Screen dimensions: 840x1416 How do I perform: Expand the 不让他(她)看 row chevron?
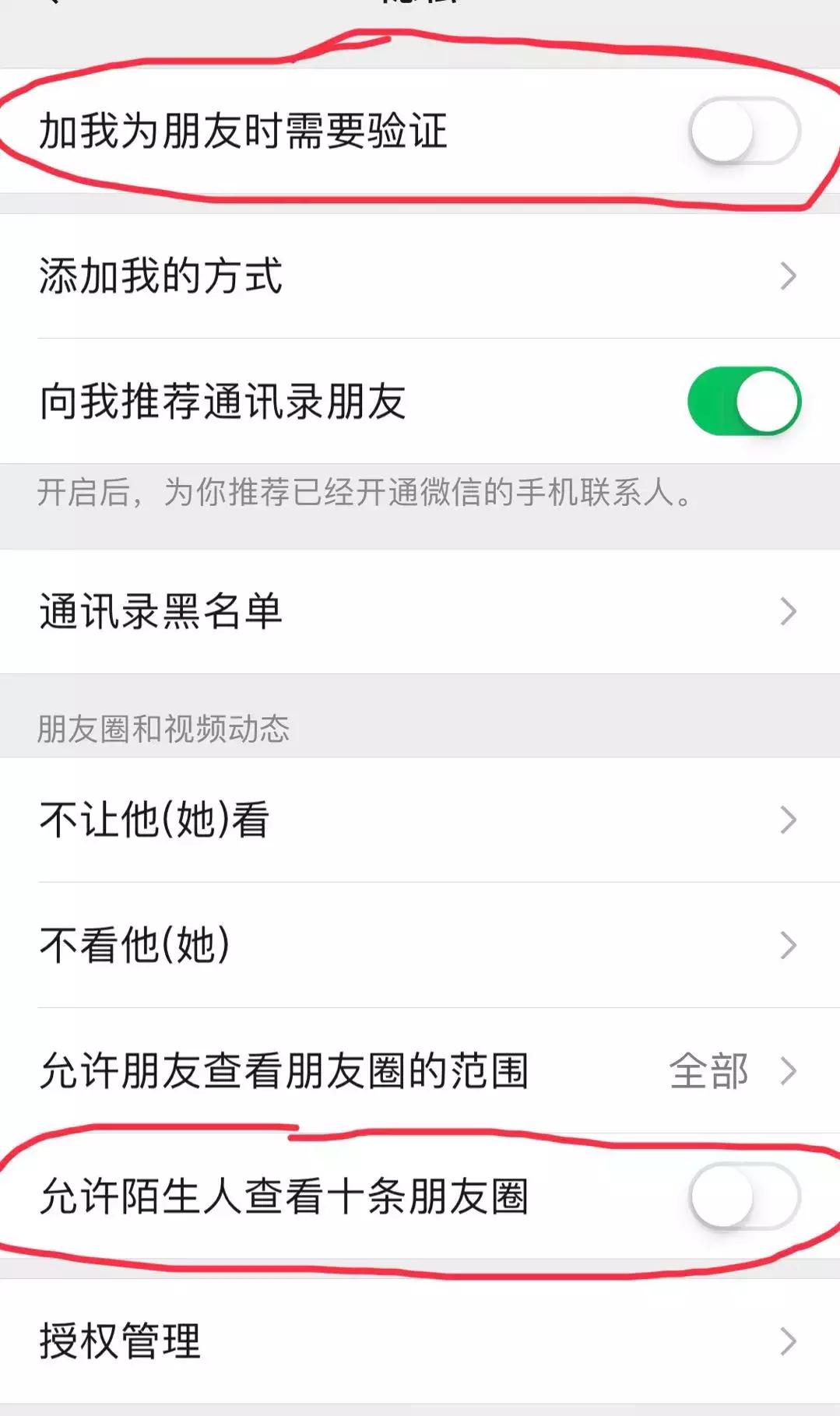pos(789,819)
